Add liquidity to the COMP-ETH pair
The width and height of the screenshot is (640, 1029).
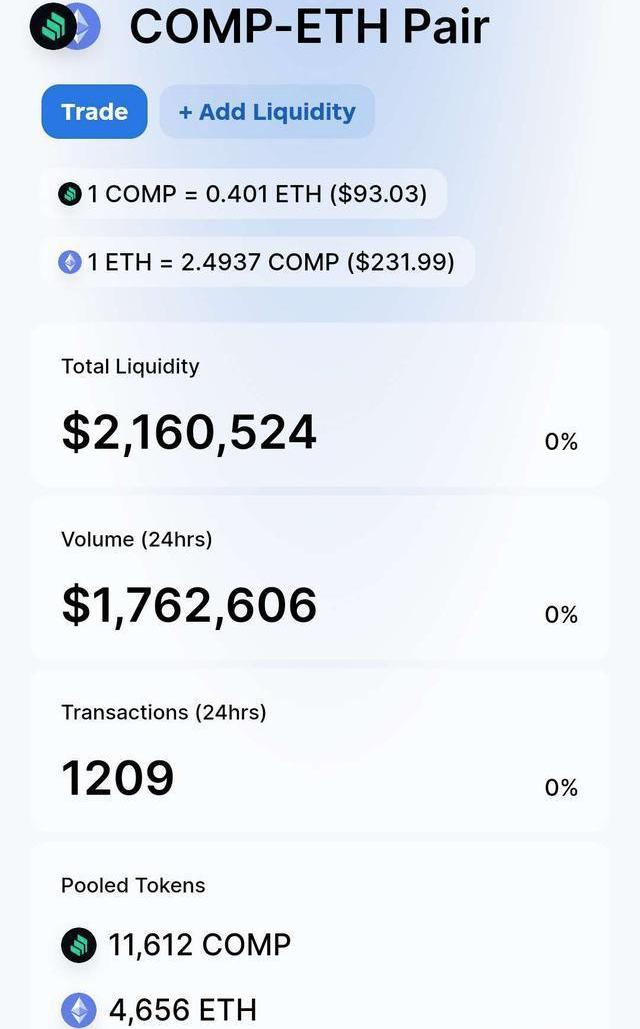point(267,111)
